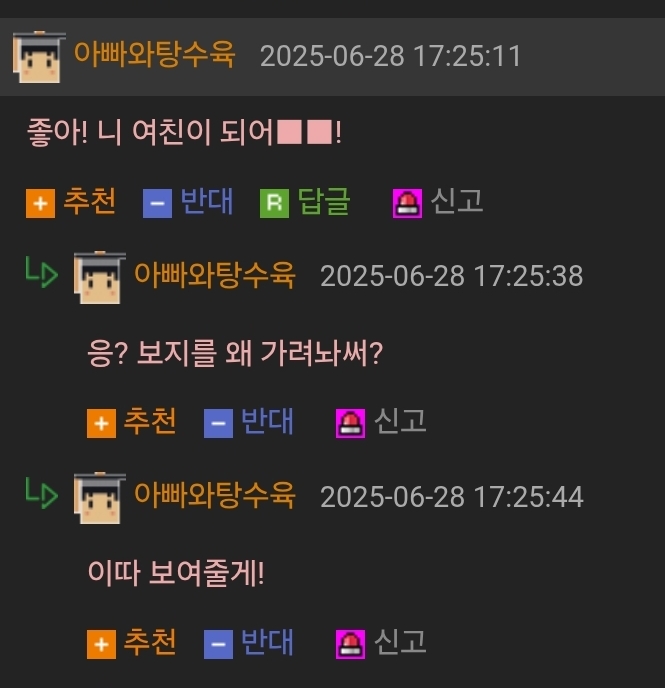
Task: Recommend the reply posted at 17:25:38
Action: (x=132, y=422)
